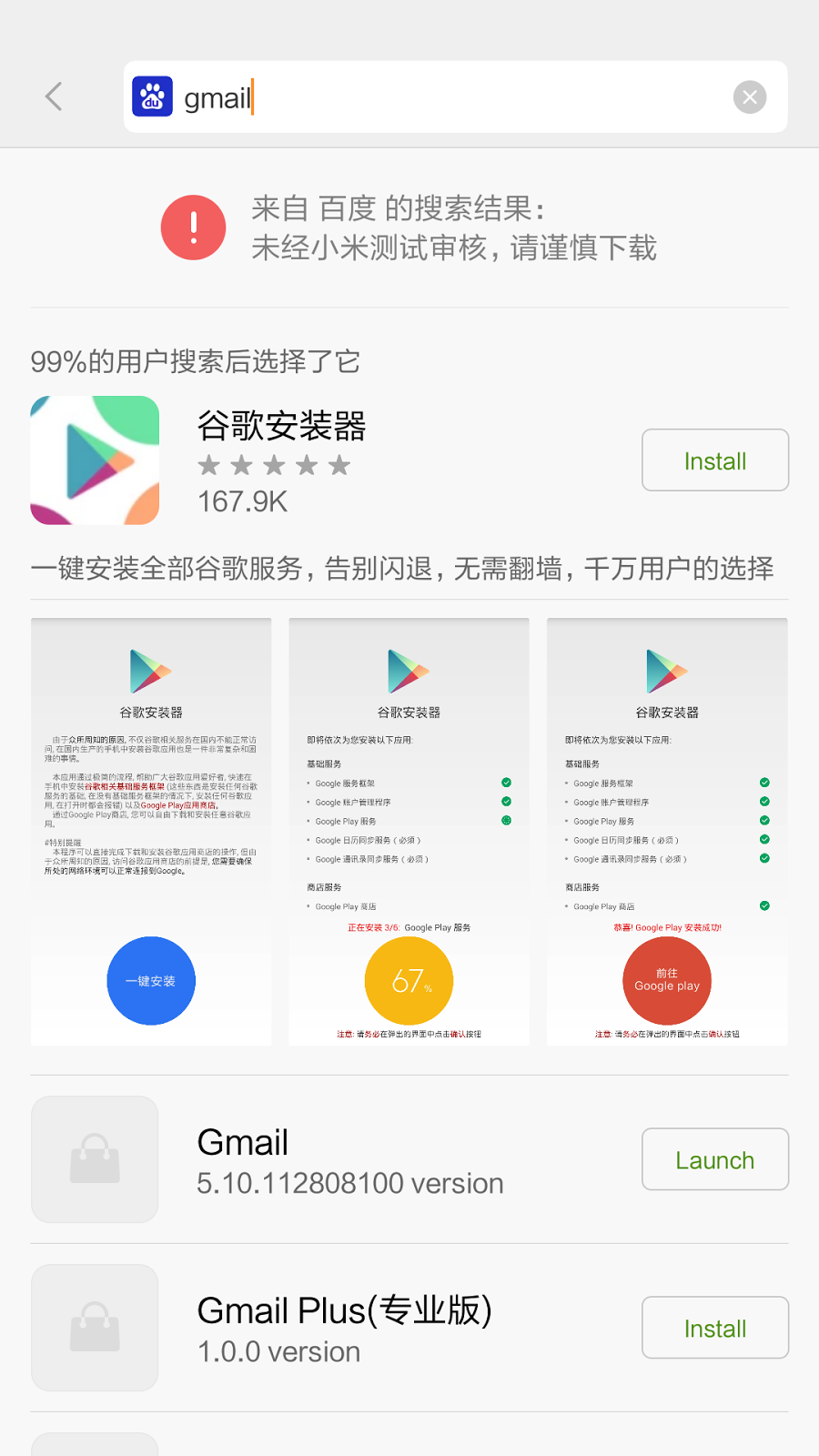Go back using the arrow
Screen dimensions: 819x1456
point(54,96)
